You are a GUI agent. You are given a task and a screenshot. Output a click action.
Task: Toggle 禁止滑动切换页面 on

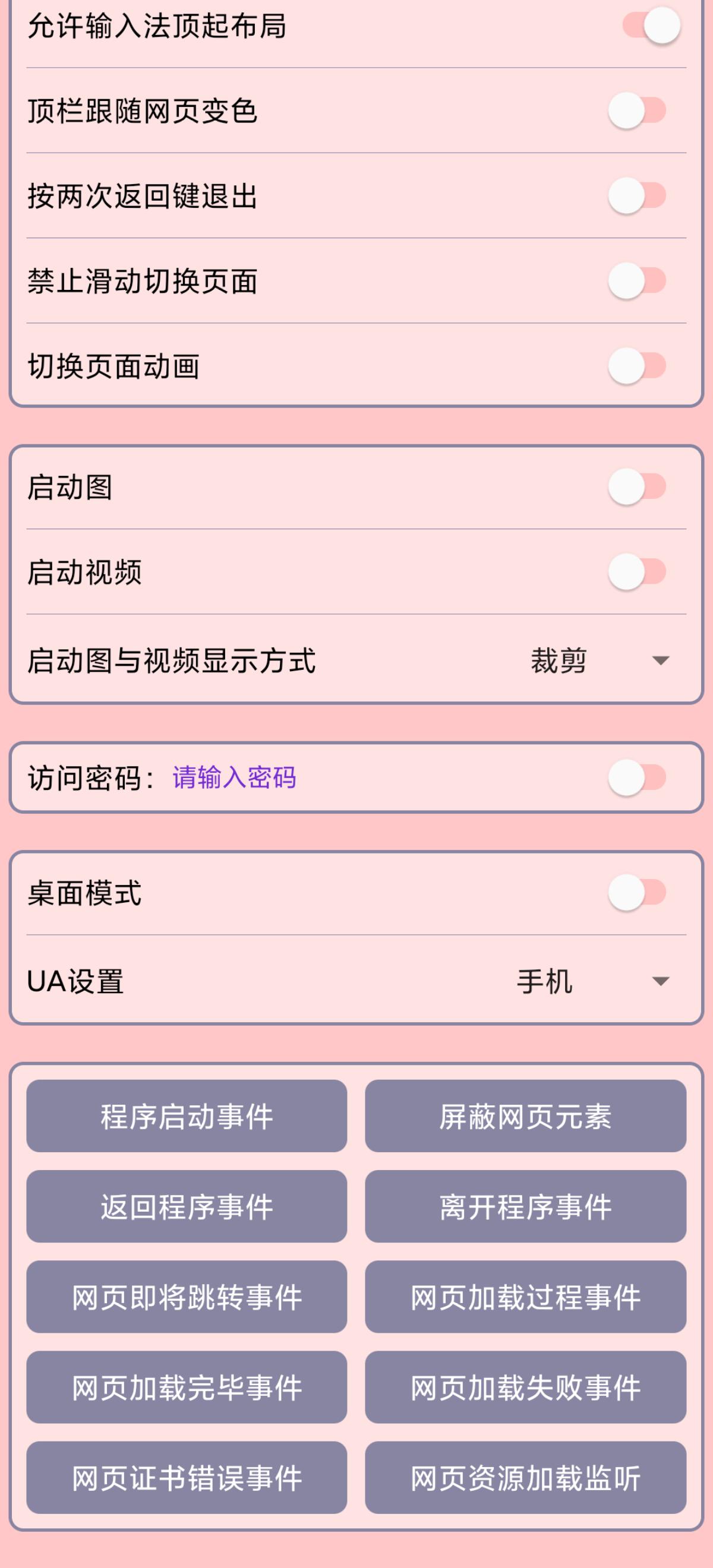637,281
